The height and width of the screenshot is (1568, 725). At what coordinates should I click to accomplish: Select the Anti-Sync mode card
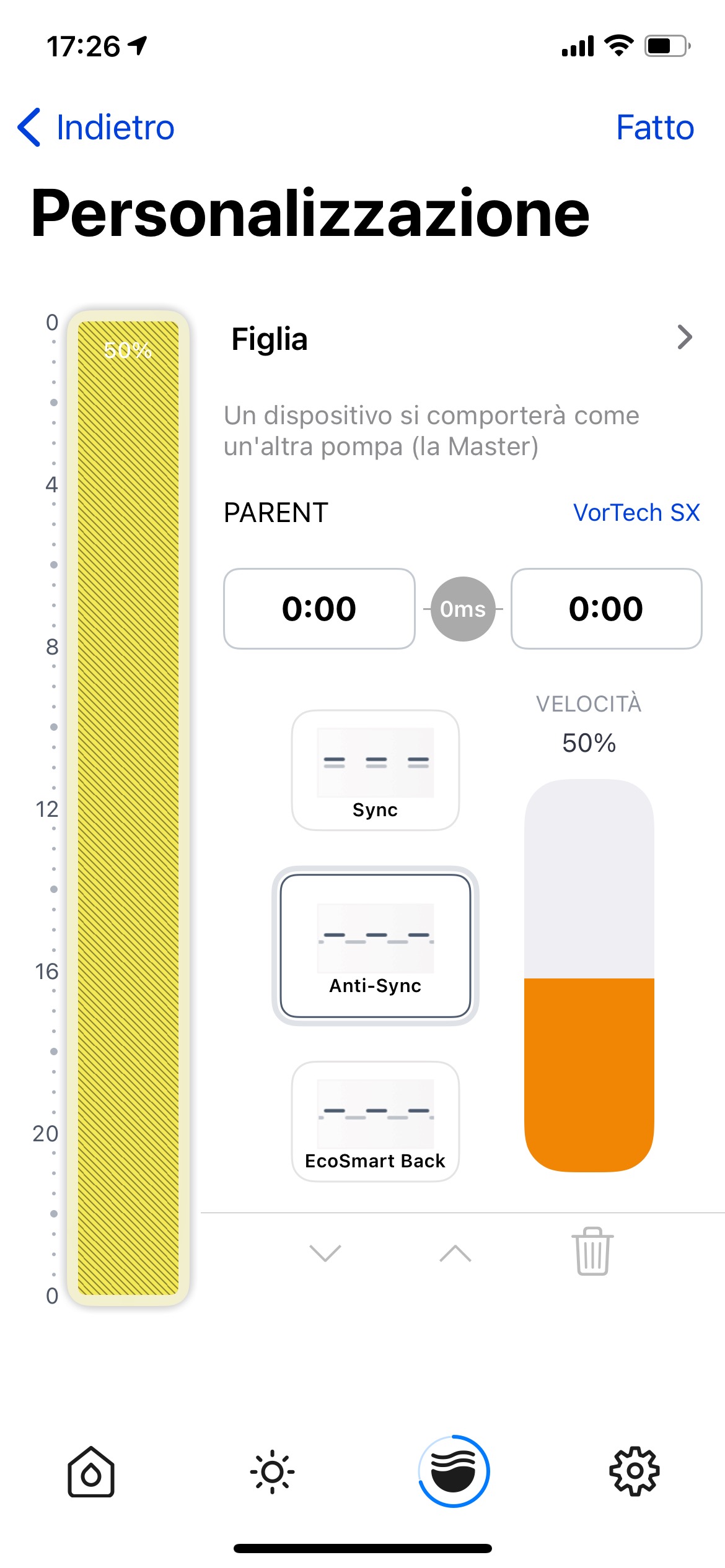click(376, 946)
